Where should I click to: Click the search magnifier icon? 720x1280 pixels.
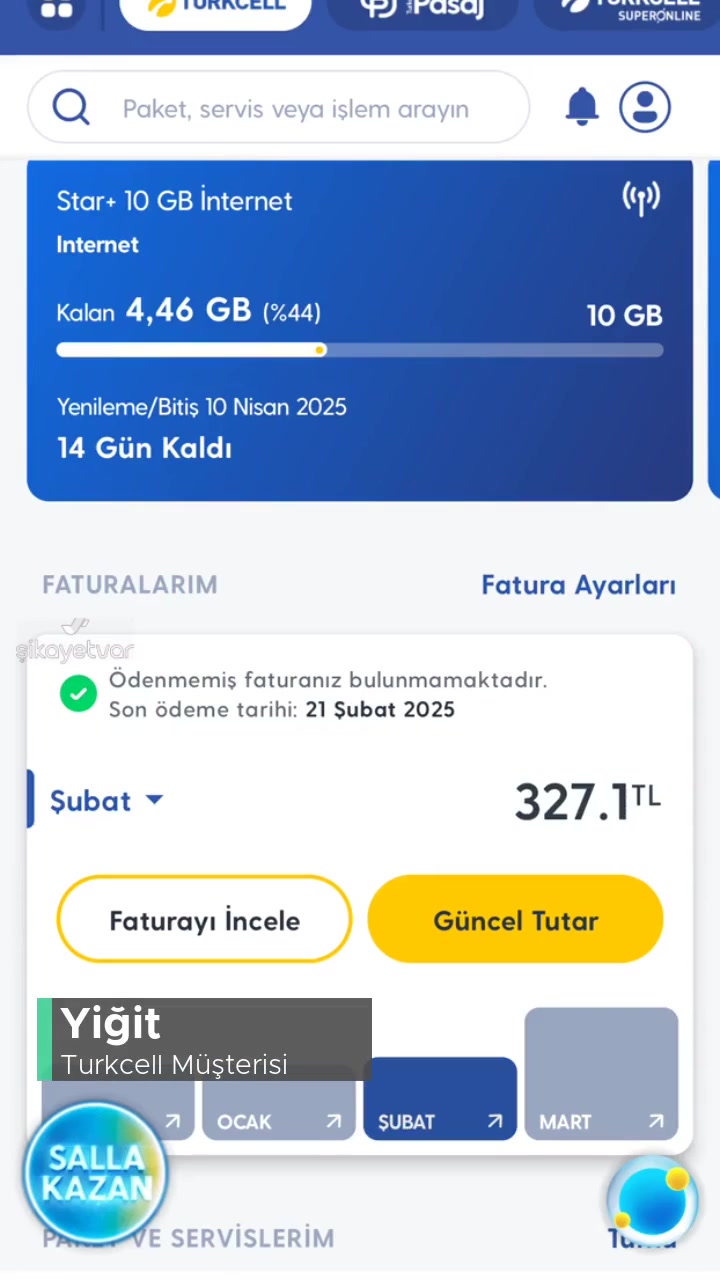coord(70,107)
